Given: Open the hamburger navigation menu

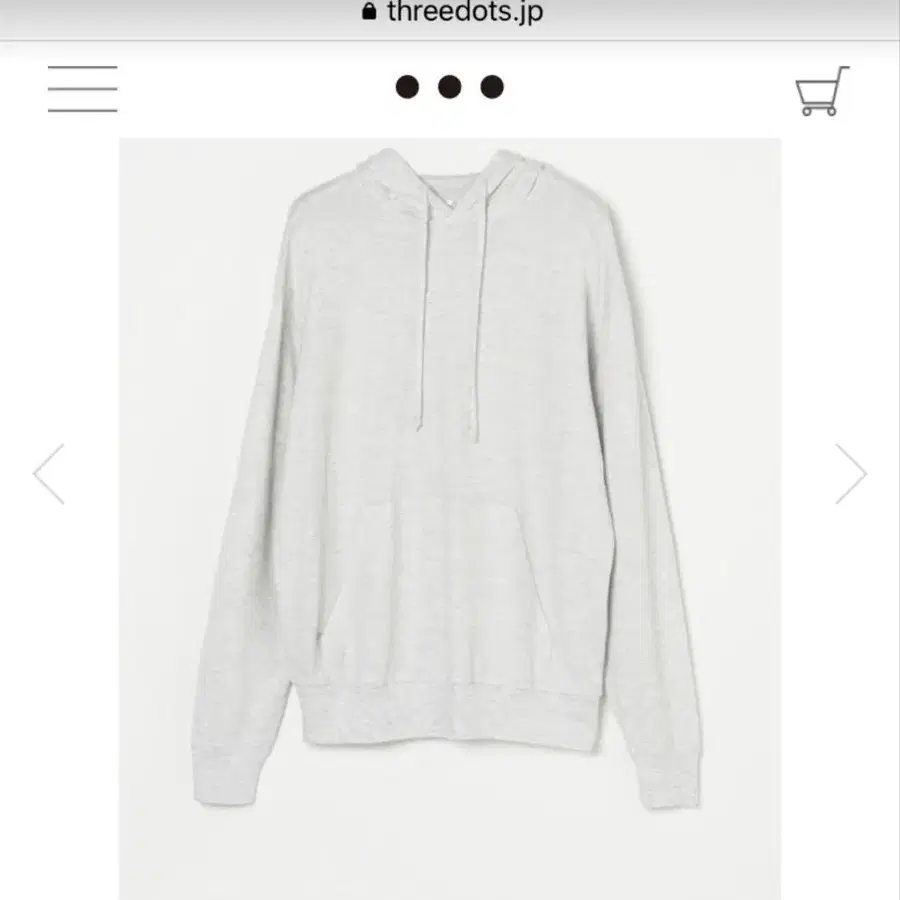Looking at the screenshot, I should (x=82, y=89).
